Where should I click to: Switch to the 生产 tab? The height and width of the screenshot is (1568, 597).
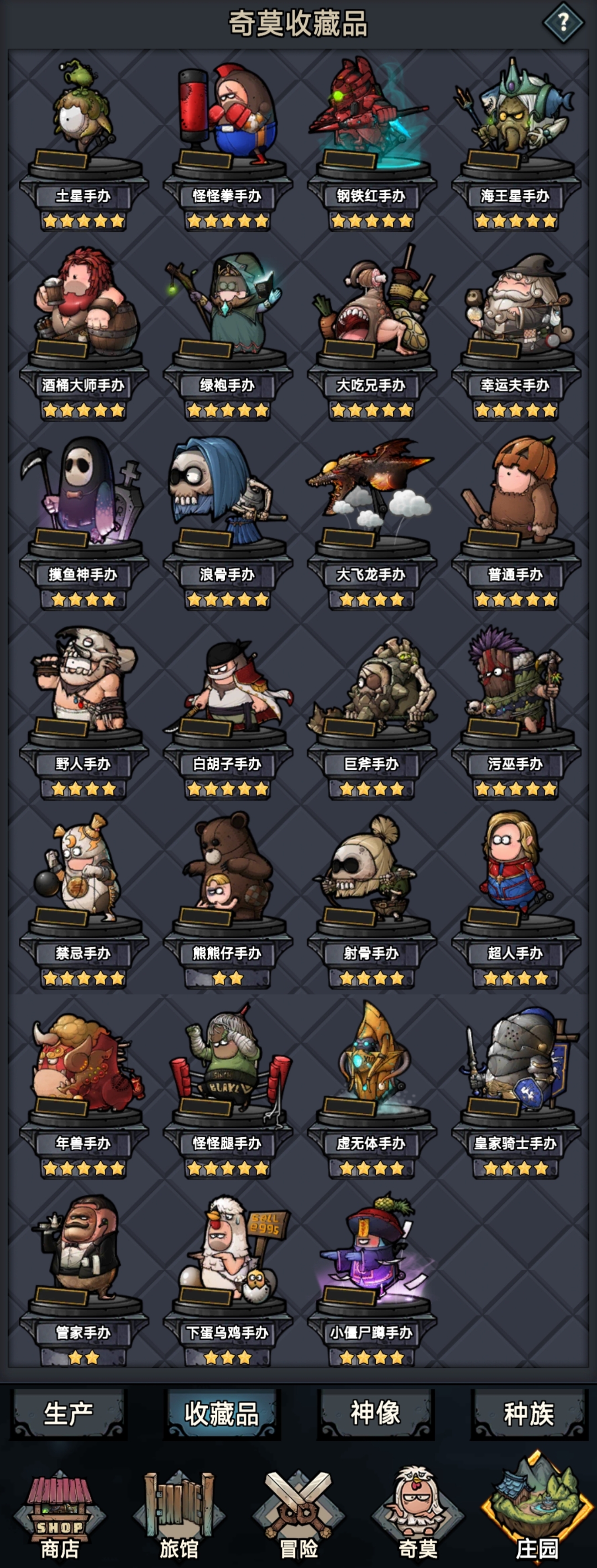coord(68,1413)
